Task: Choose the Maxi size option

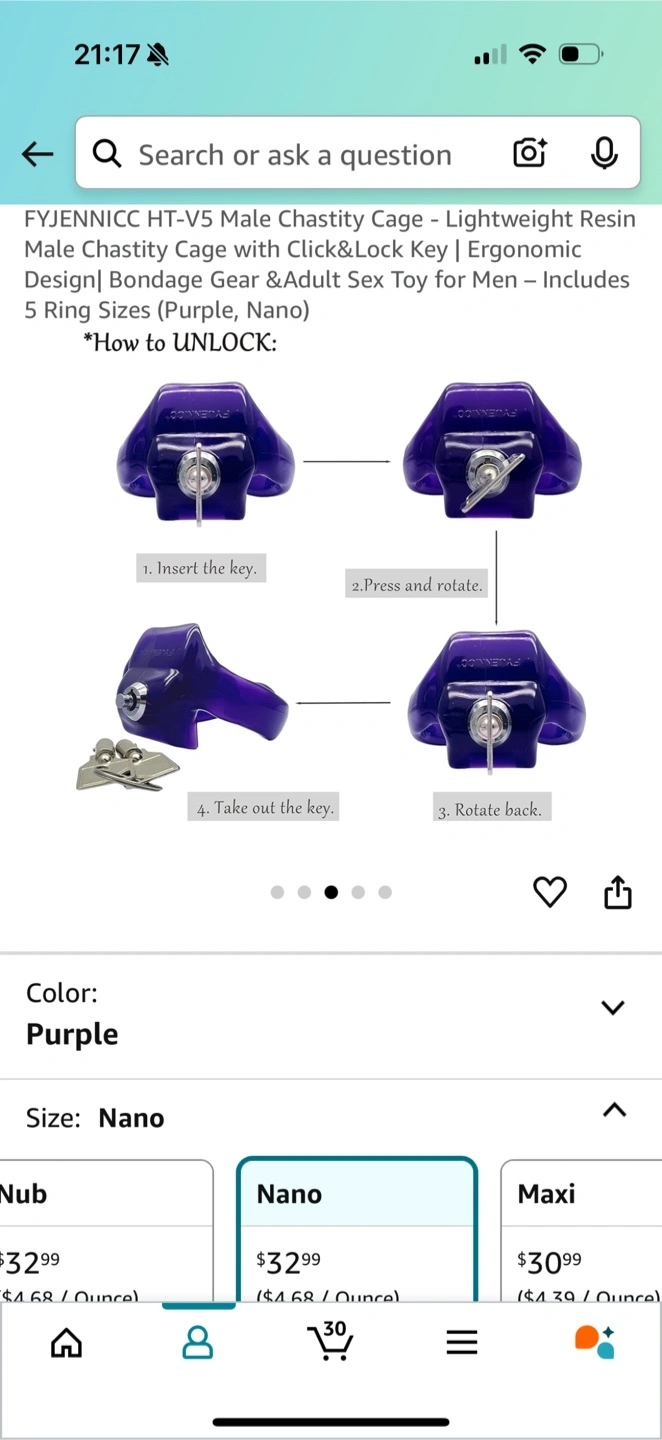Action: coord(581,1230)
